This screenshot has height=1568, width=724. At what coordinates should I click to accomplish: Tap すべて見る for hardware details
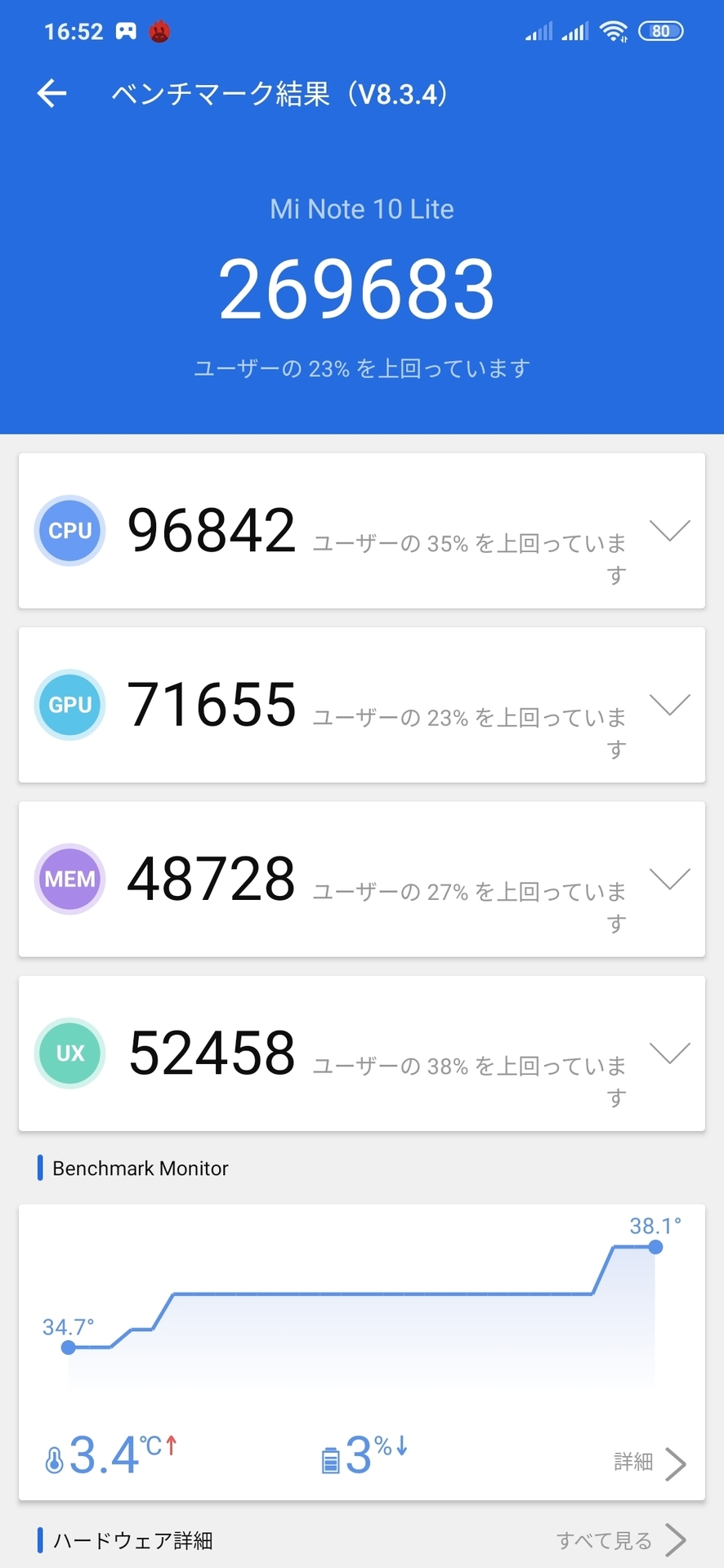coord(621,1540)
